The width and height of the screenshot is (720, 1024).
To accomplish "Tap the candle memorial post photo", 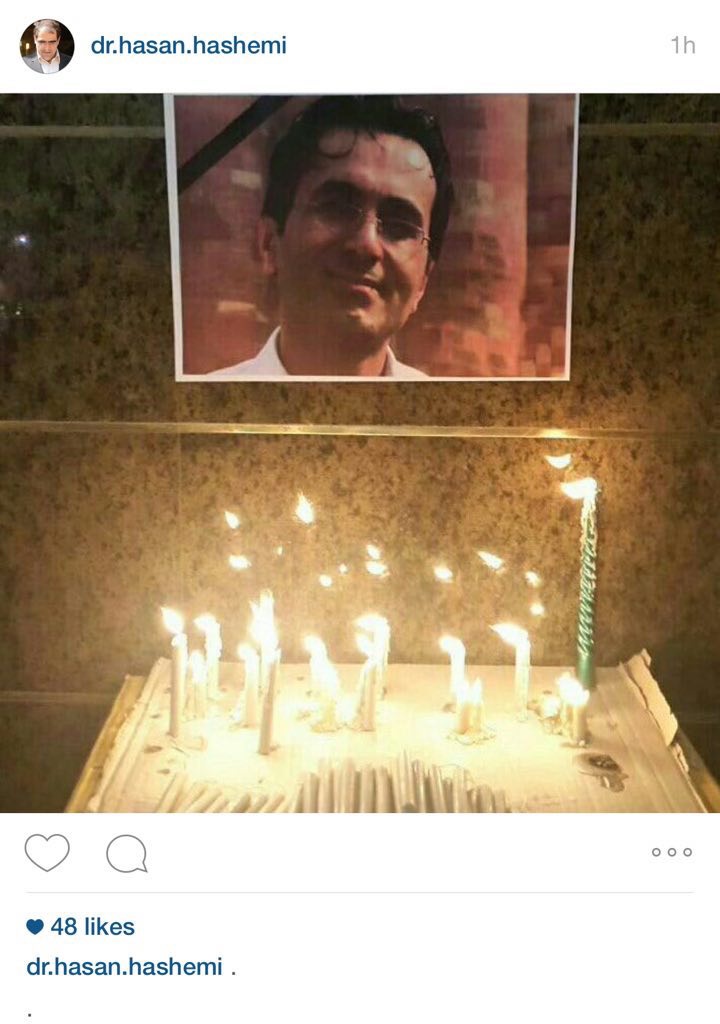I will (360, 453).
